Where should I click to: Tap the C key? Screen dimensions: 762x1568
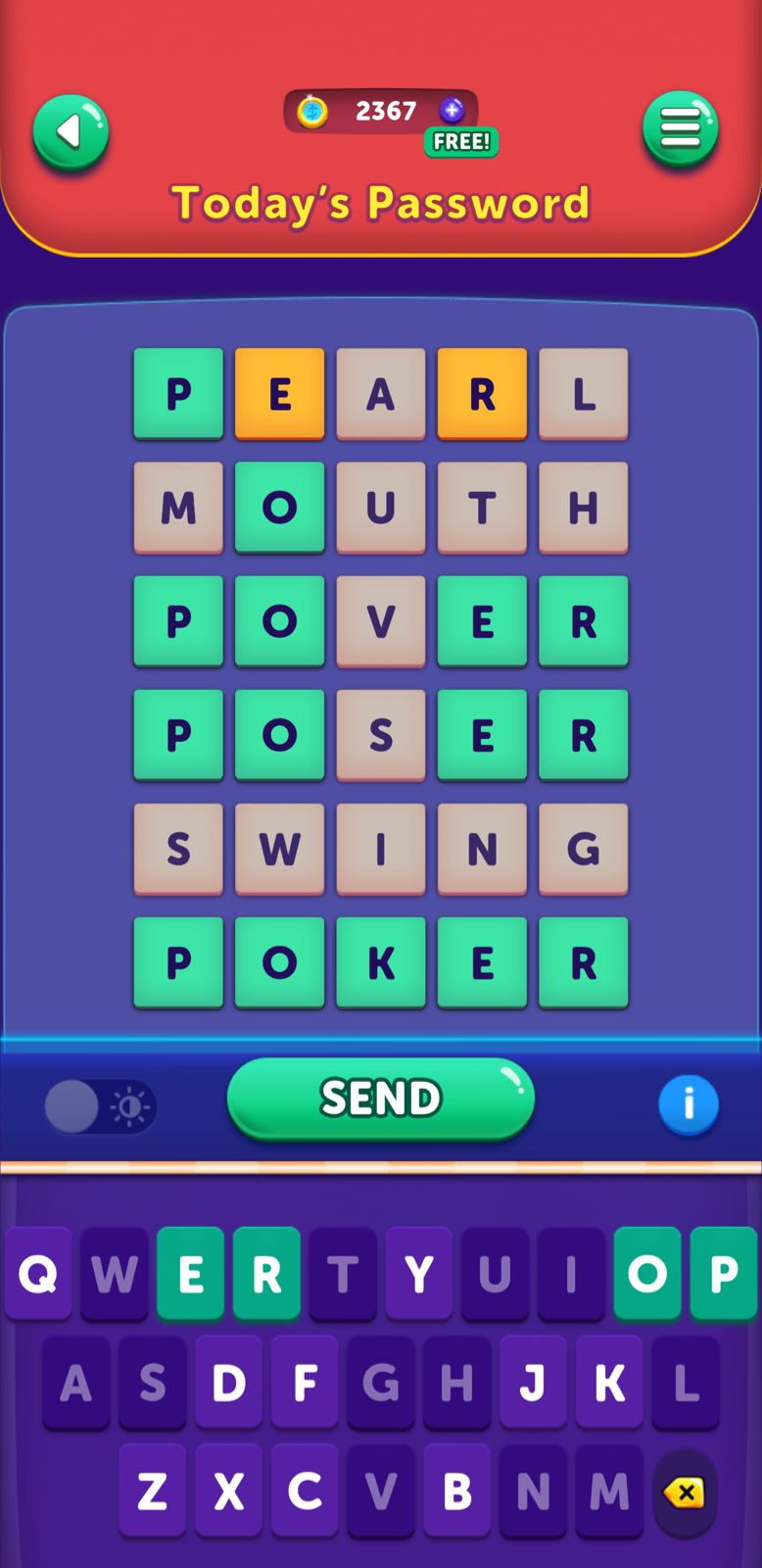pyautogui.click(x=305, y=1491)
